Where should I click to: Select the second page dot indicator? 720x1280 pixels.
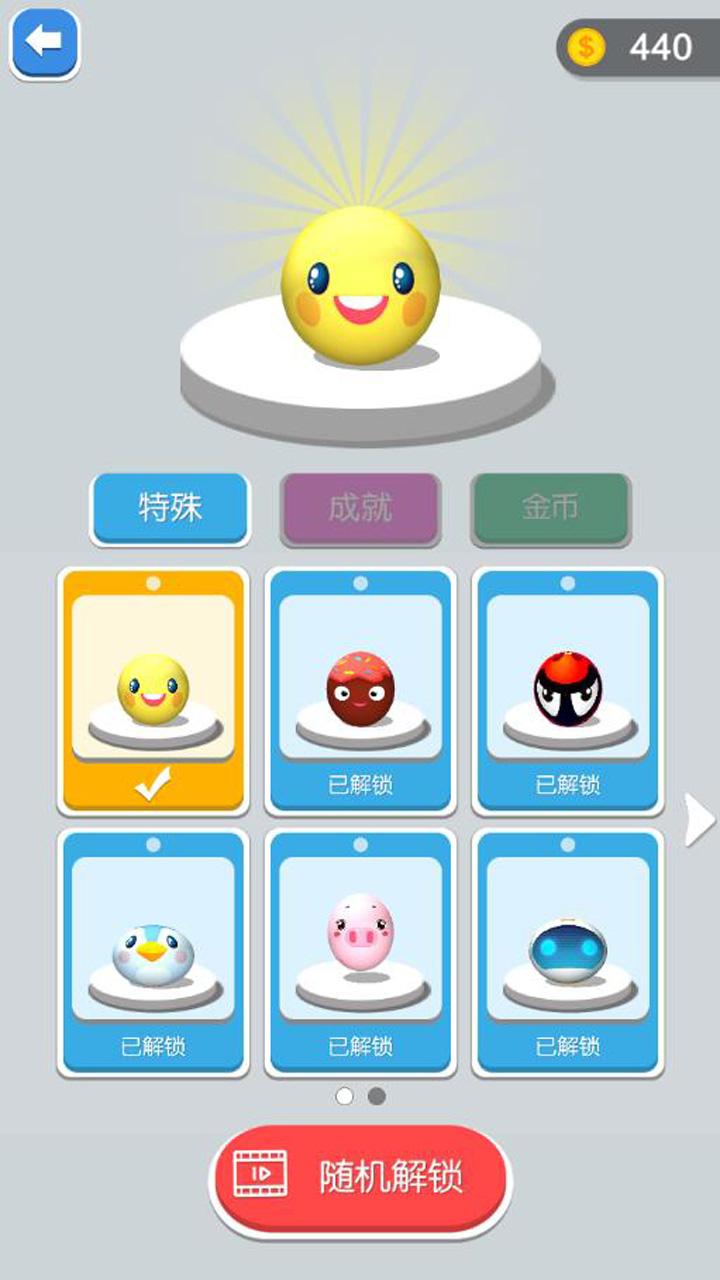pos(374,1097)
